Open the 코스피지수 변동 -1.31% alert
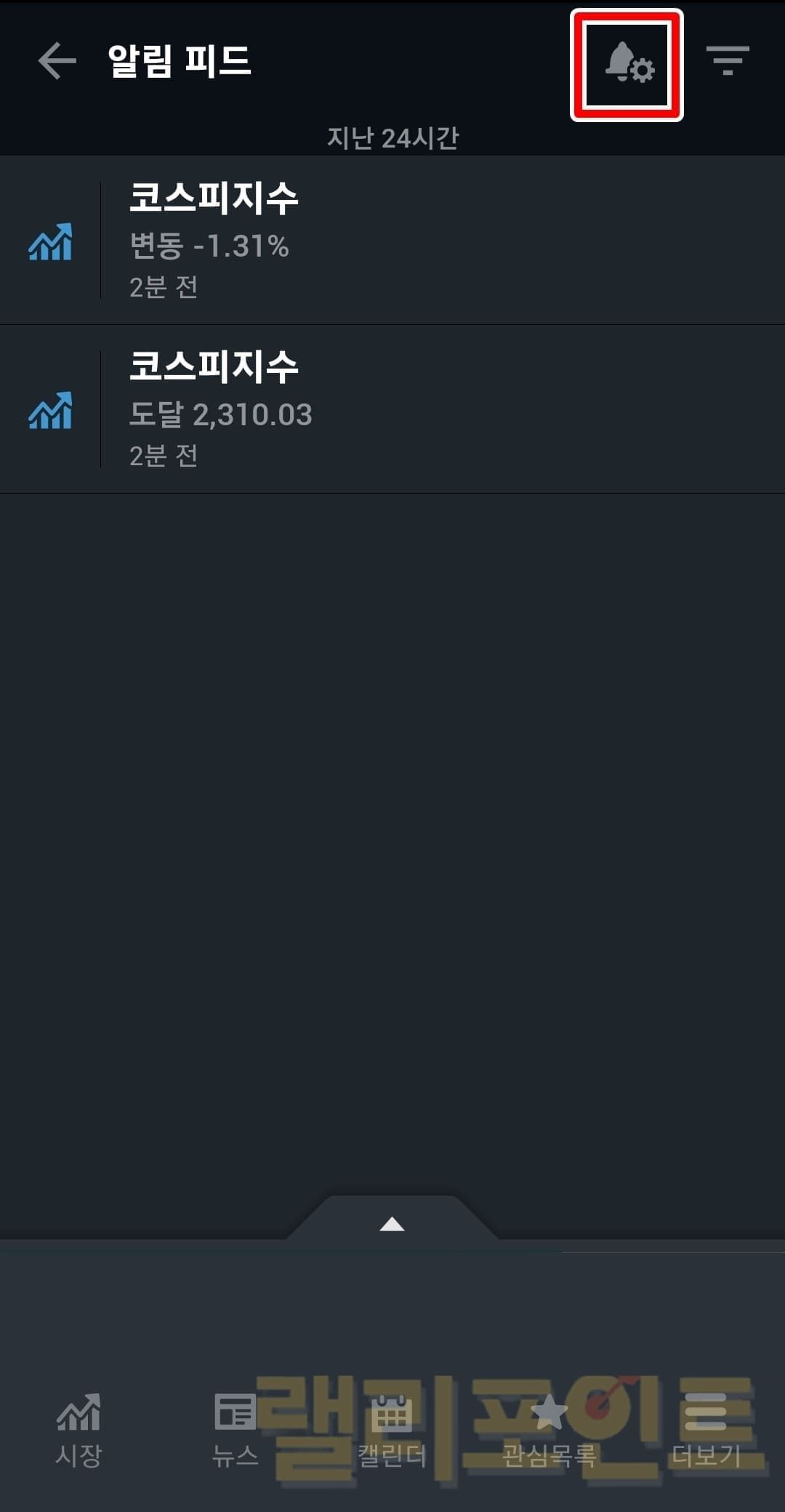 392,241
